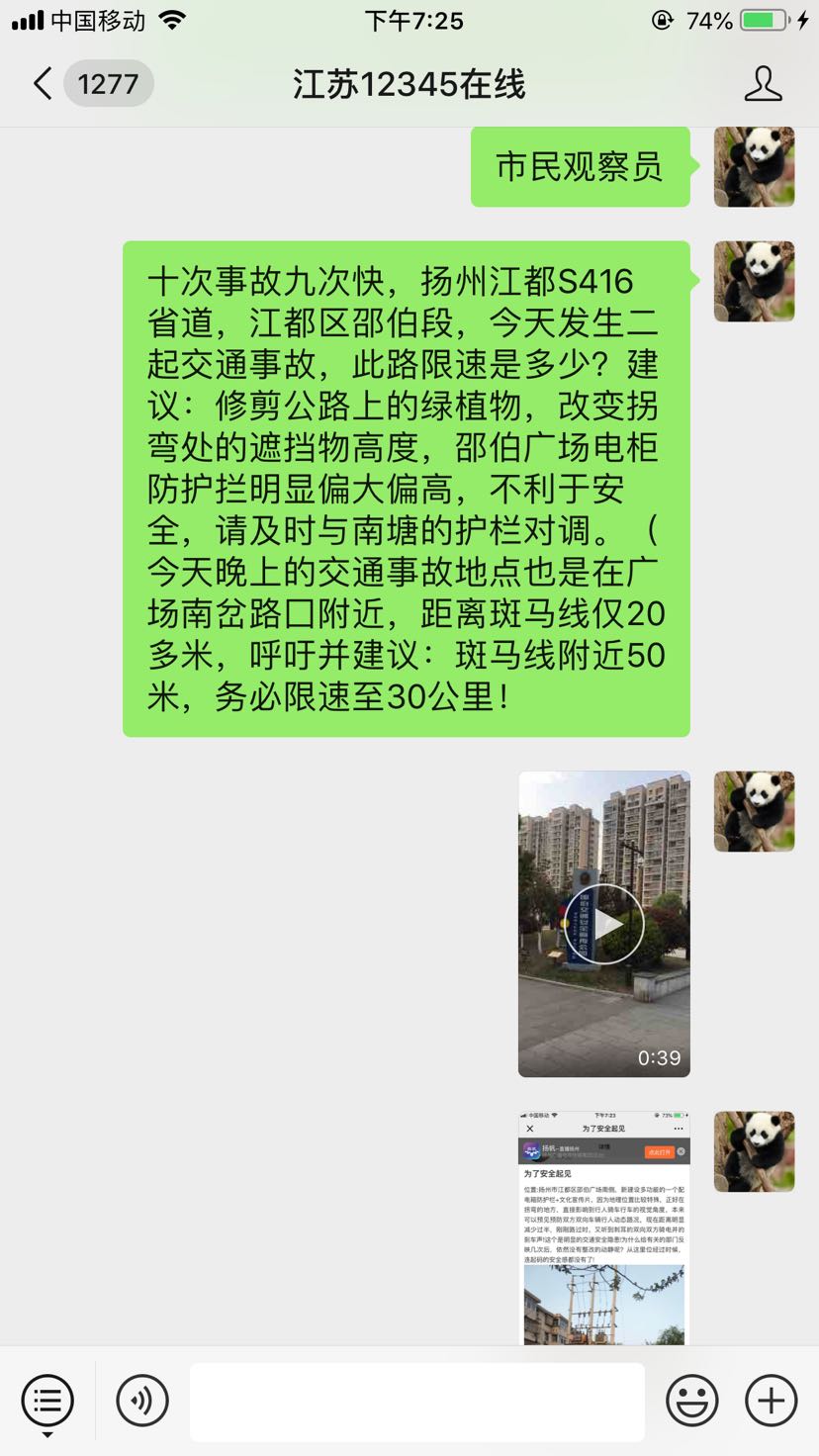Image resolution: width=819 pixels, height=1456 pixels.
Task: Open the 为了安全起见 screenshot image
Action: pyautogui.click(x=604, y=1227)
